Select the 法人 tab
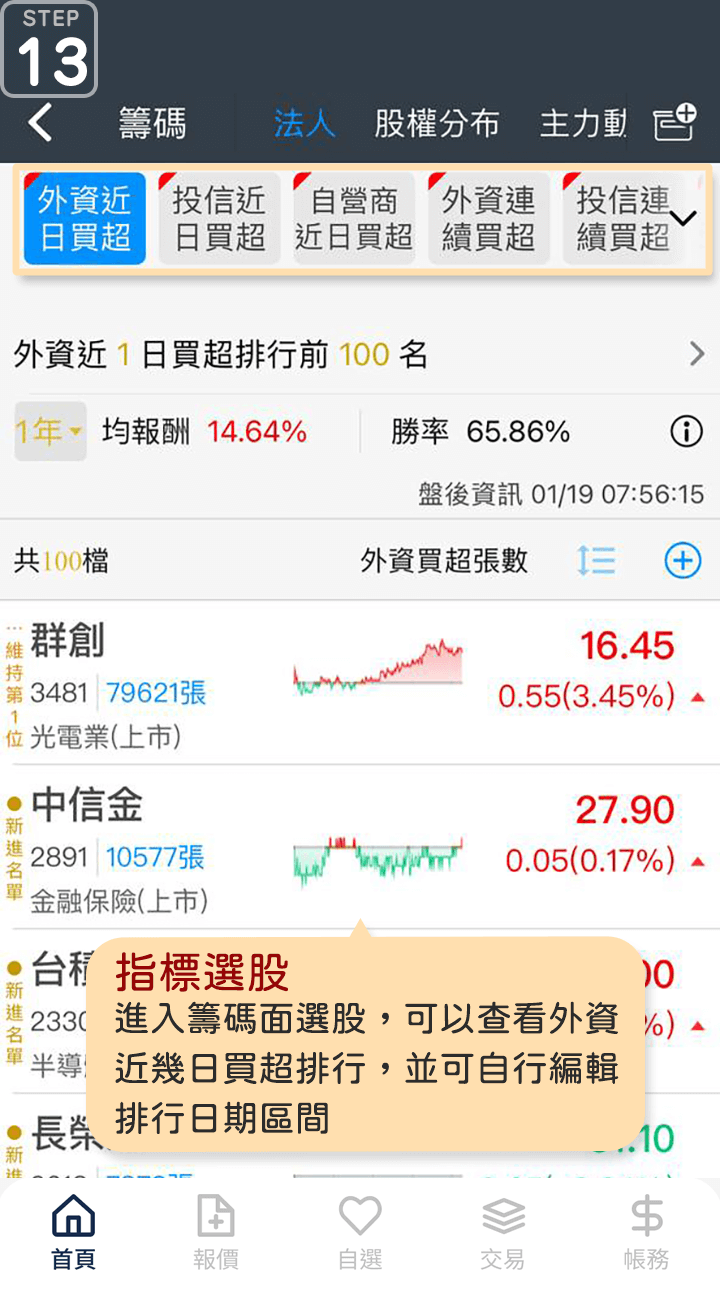This screenshot has width=720, height=1300. click(304, 123)
